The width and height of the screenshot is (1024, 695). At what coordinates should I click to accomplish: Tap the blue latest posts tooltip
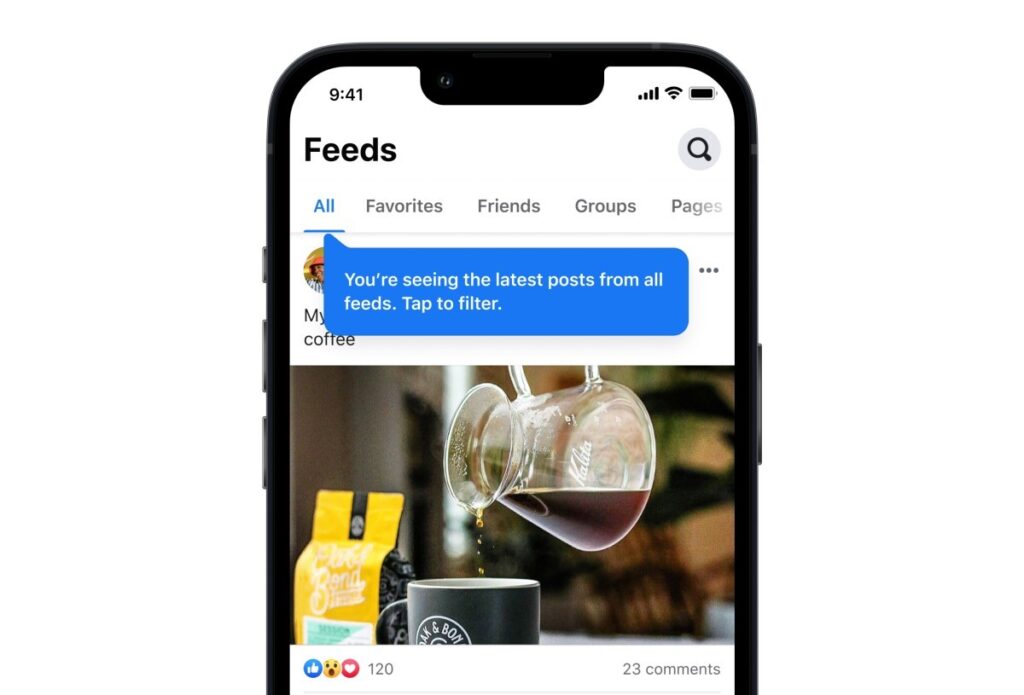(505, 291)
